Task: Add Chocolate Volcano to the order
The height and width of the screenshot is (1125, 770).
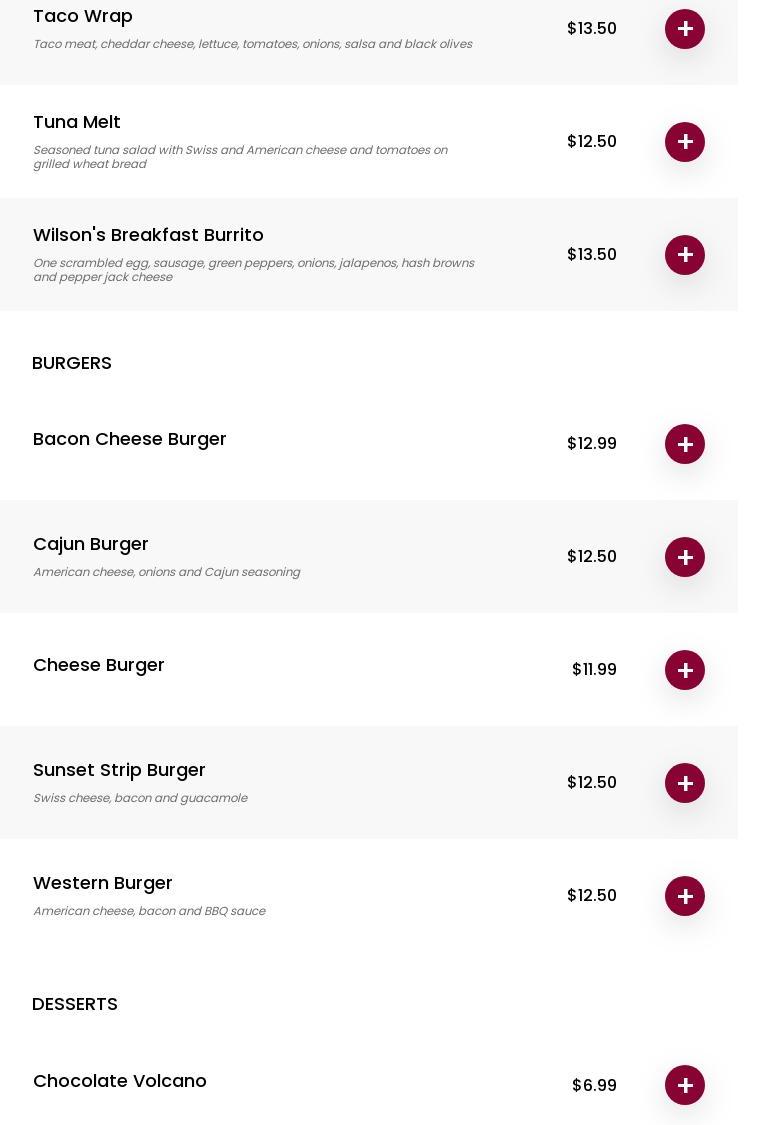Action: pyautogui.click(x=685, y=1085)
